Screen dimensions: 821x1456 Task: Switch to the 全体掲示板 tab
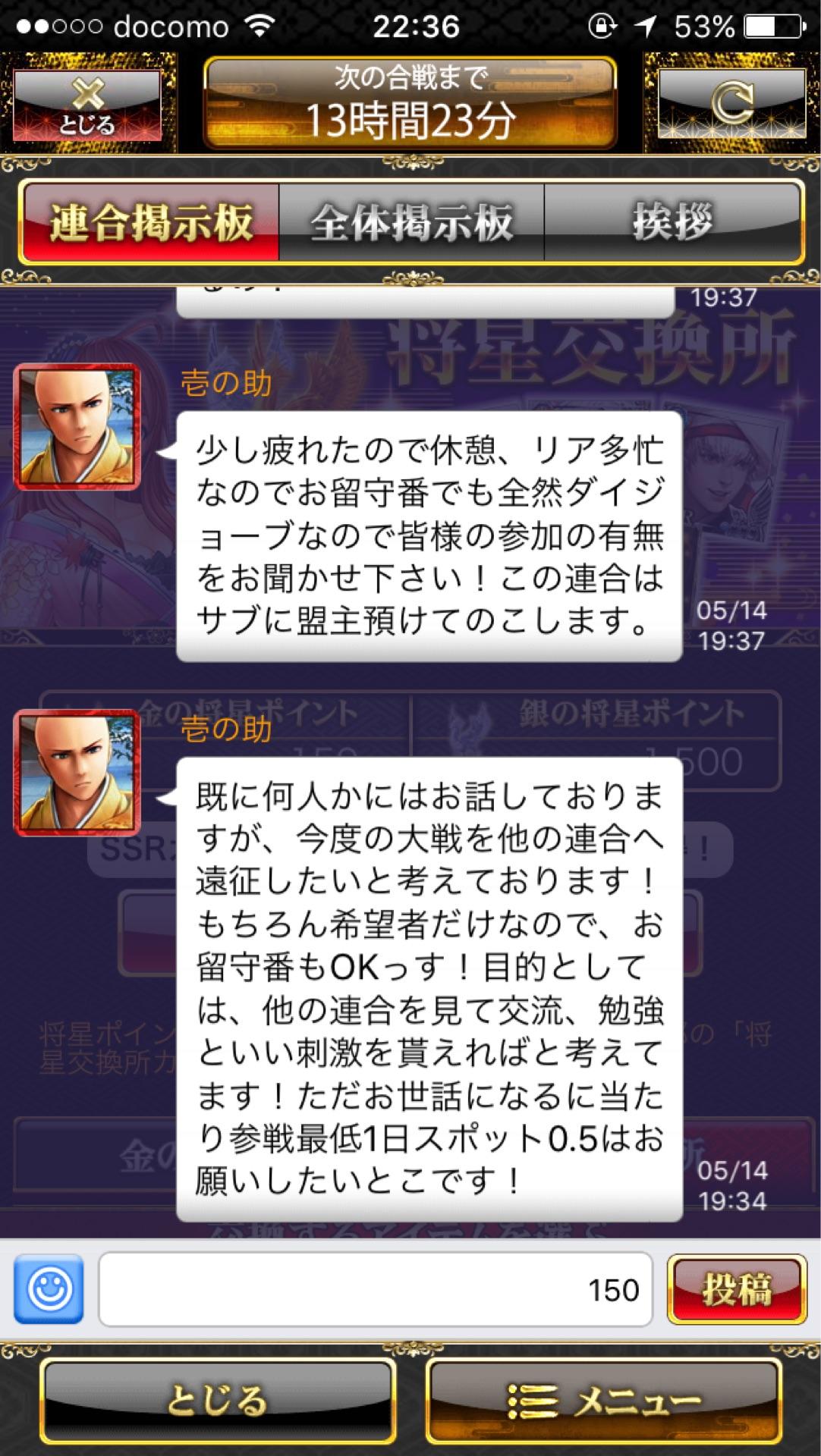pos(411,223)
